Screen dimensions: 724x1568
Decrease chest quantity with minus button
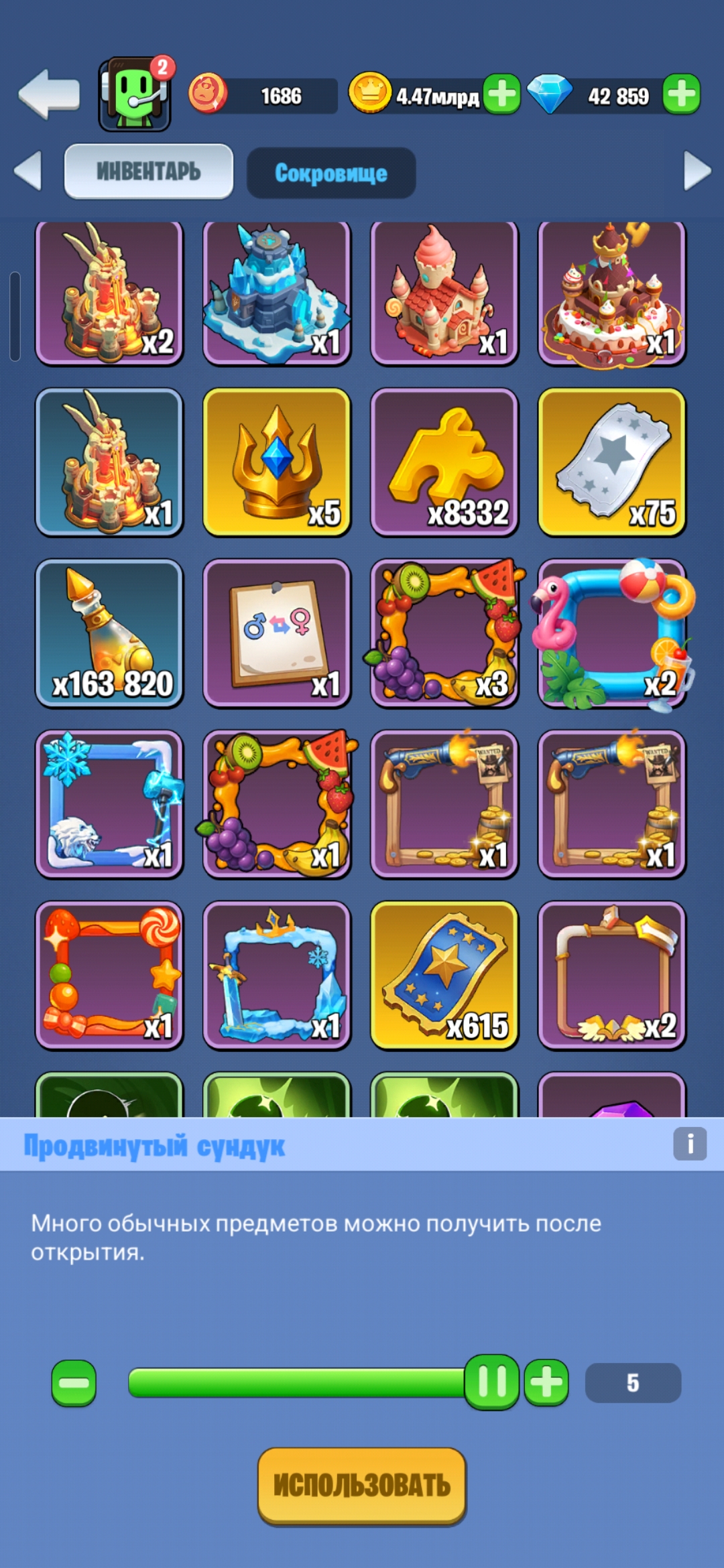(x=74, y=1382)
